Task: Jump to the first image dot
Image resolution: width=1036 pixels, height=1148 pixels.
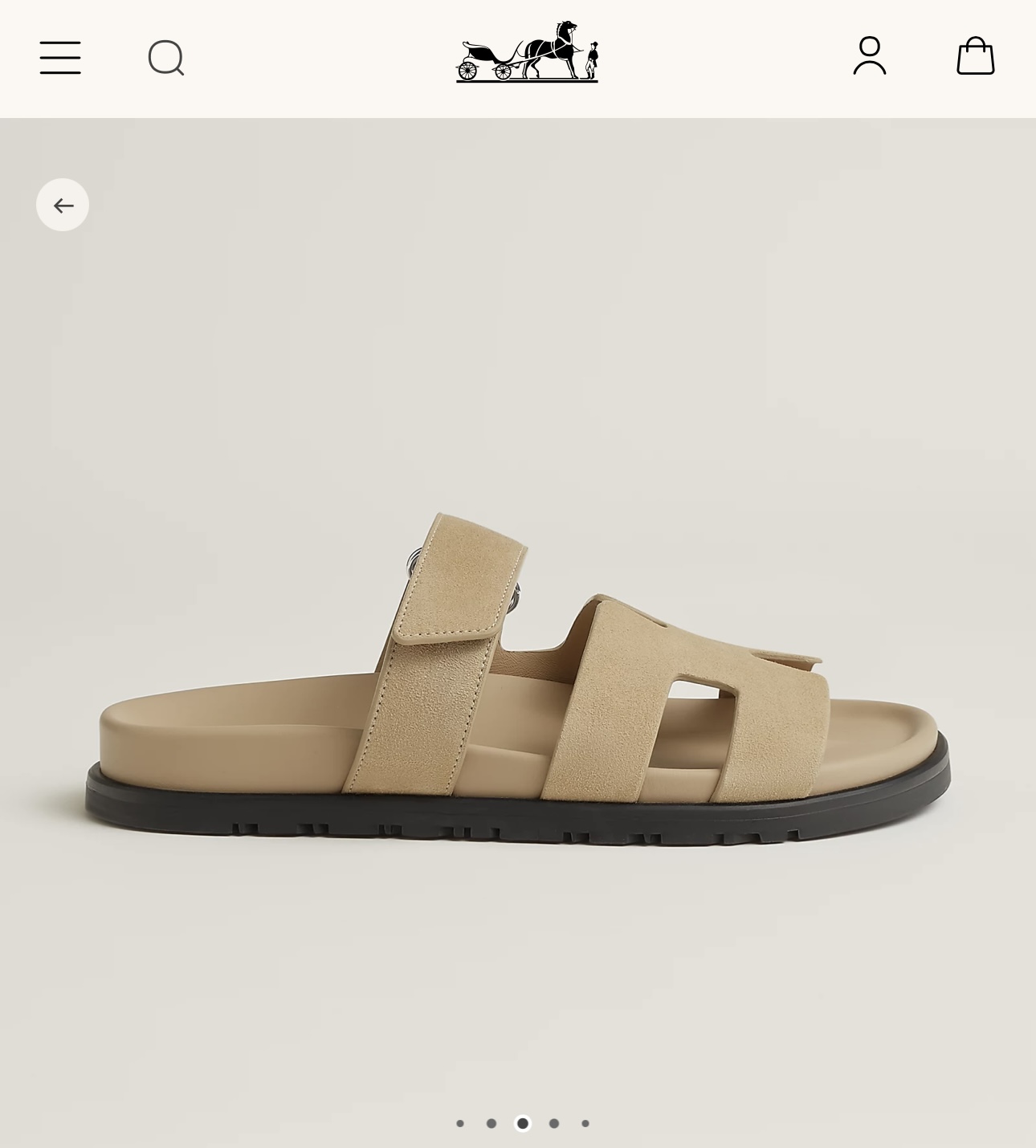Action: click(460, 1123)
